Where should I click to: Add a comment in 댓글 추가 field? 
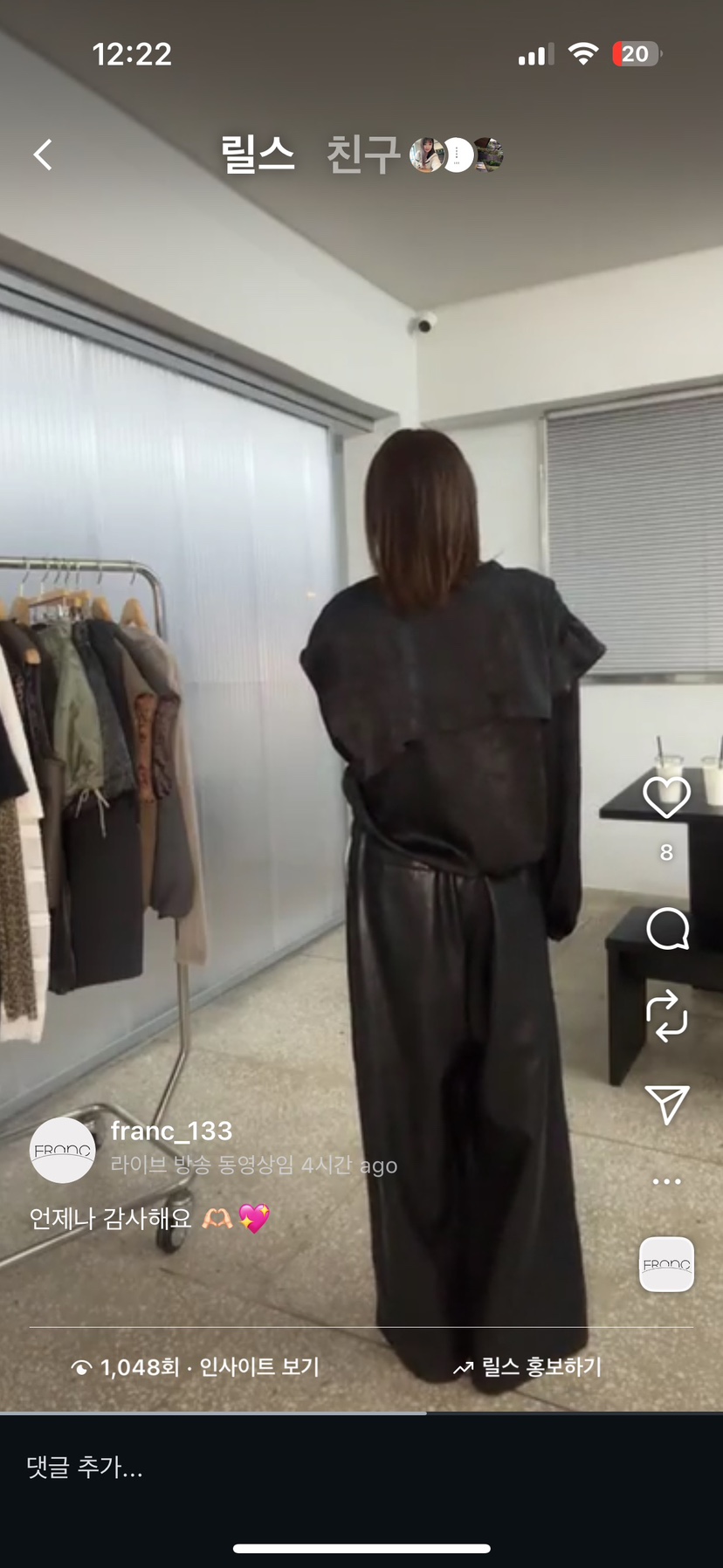point(262,1468)
